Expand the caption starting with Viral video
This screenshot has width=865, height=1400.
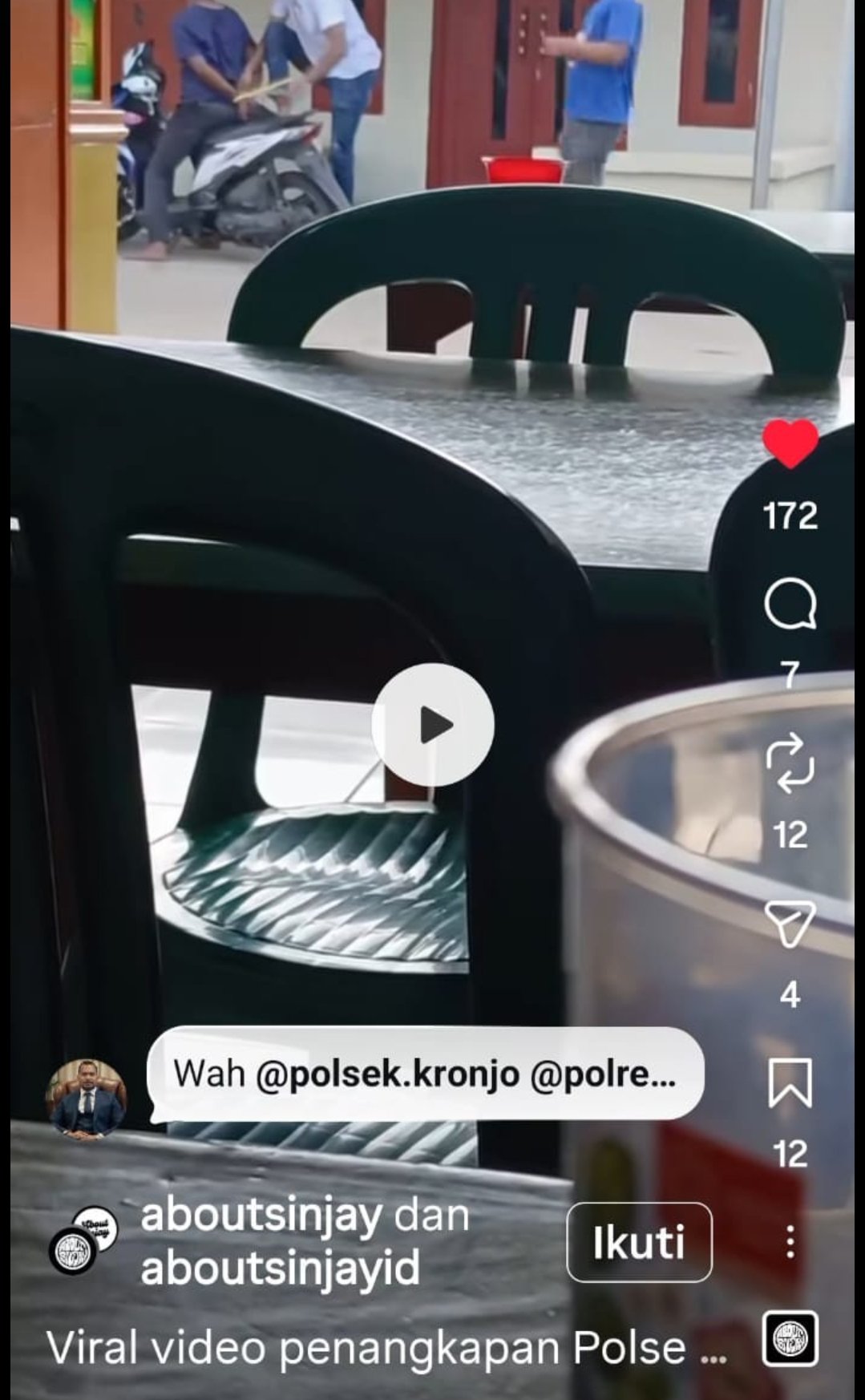[x=385, y=1348]
